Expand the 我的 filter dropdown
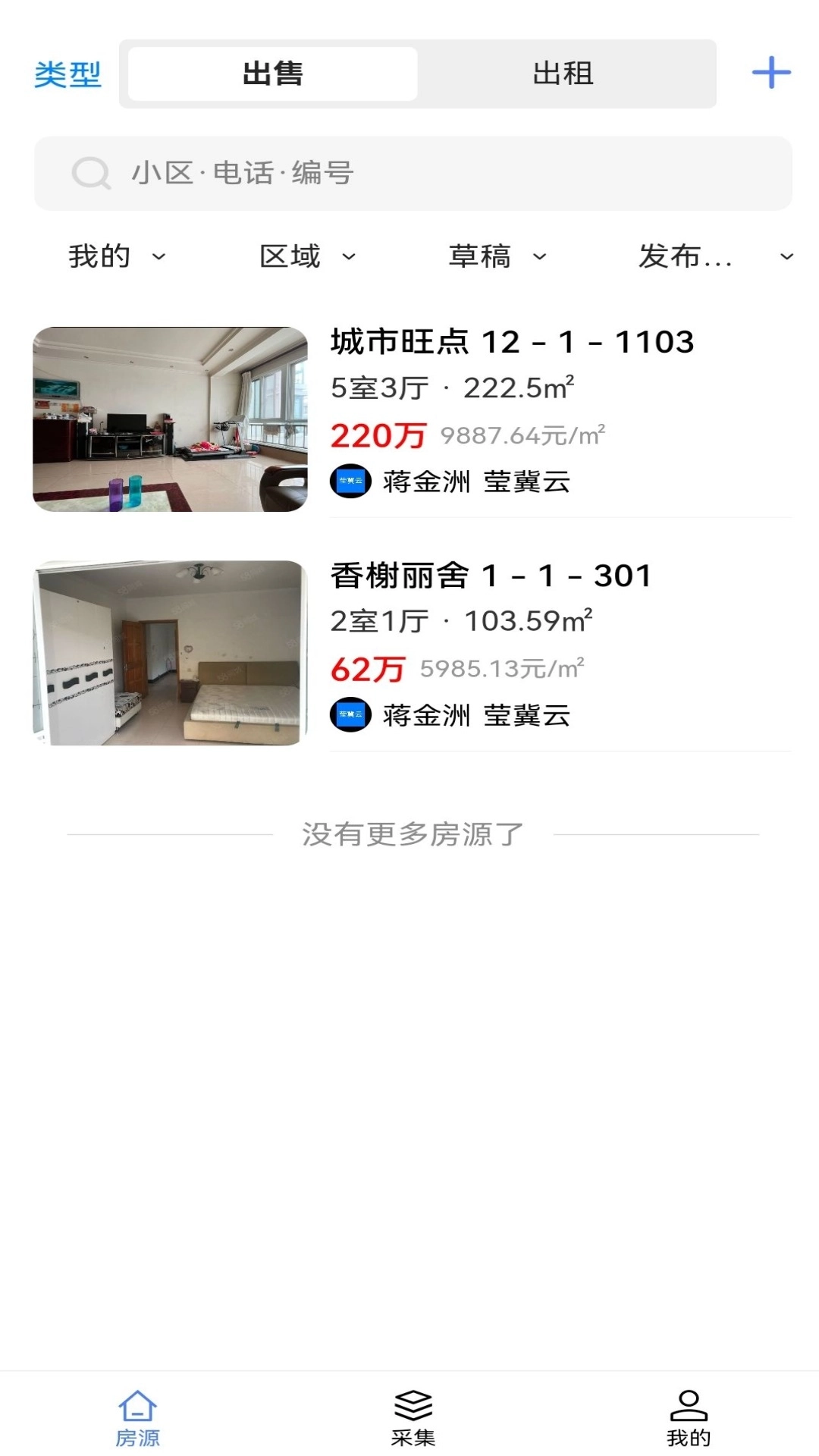Viewport: 819px width, 1456px height. [114, 256]
